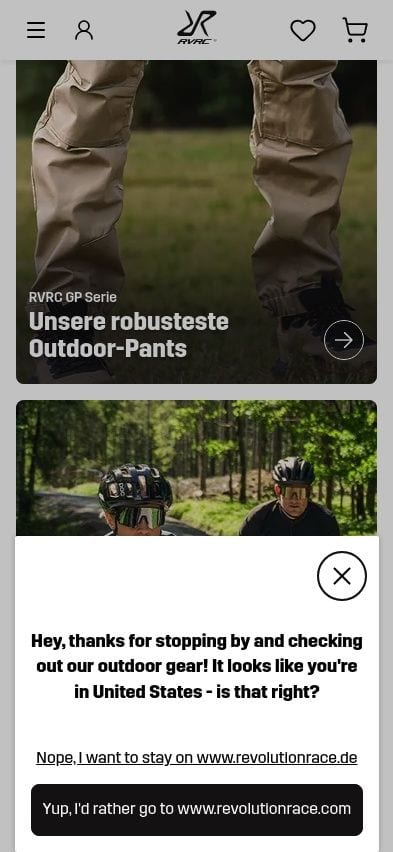The height and width of the screenshot is (852, 393).
Task: Stay on www.revolutionrace.de
Action: coord(197,757)
